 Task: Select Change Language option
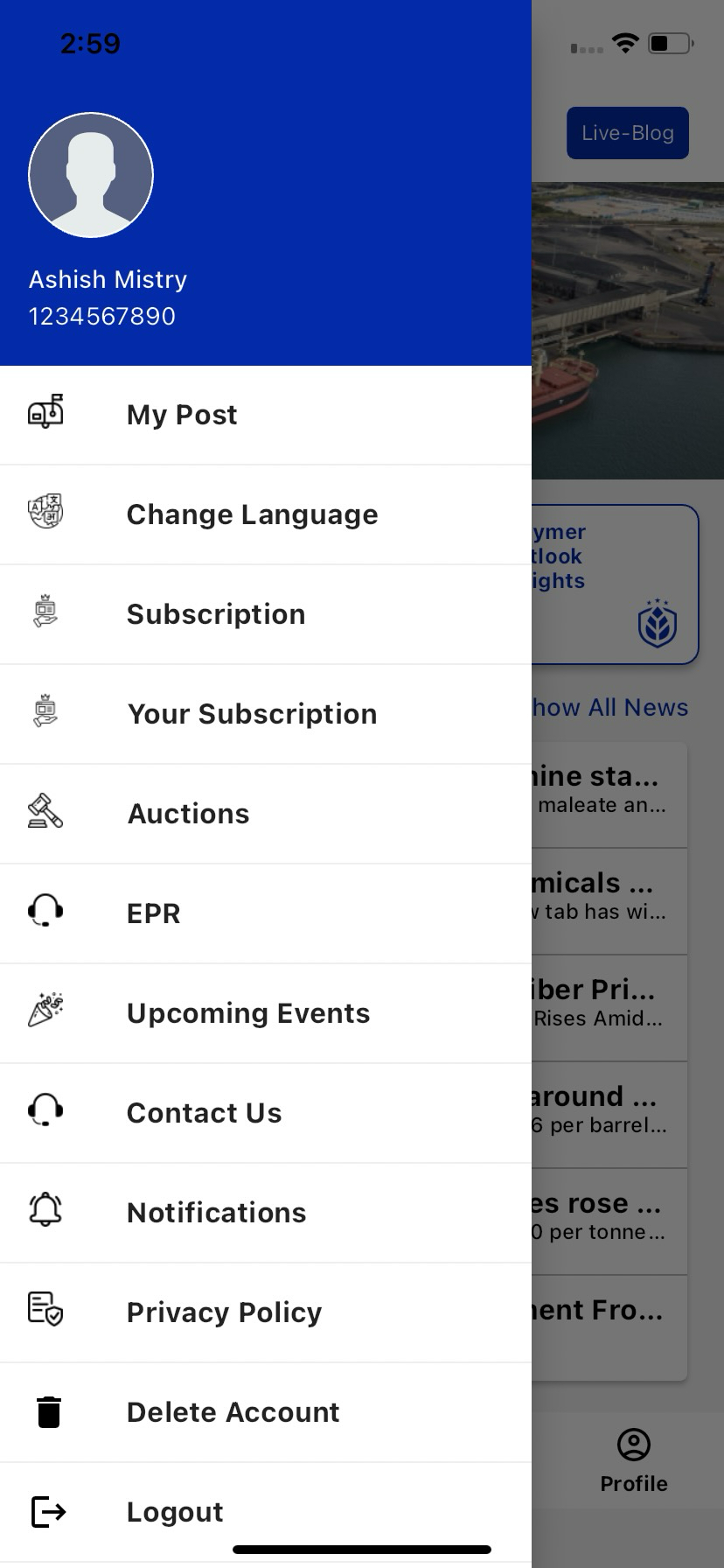pyautogui.click(x=252, y=514)
